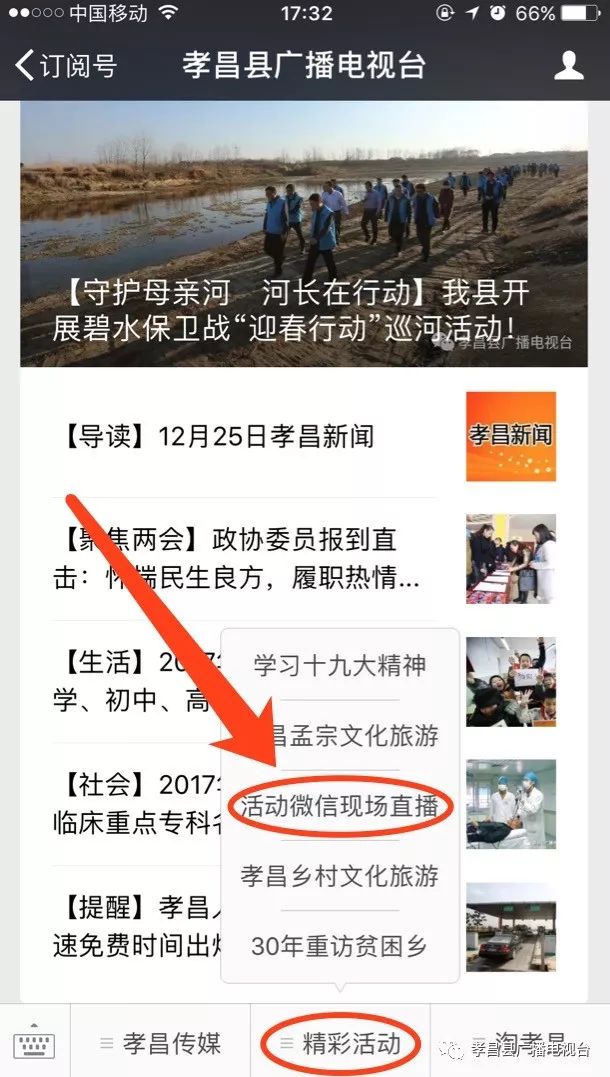610x1077 pixels.
Task: Select 学习十九大精神 from popup menu
Action: coord(339,665)
